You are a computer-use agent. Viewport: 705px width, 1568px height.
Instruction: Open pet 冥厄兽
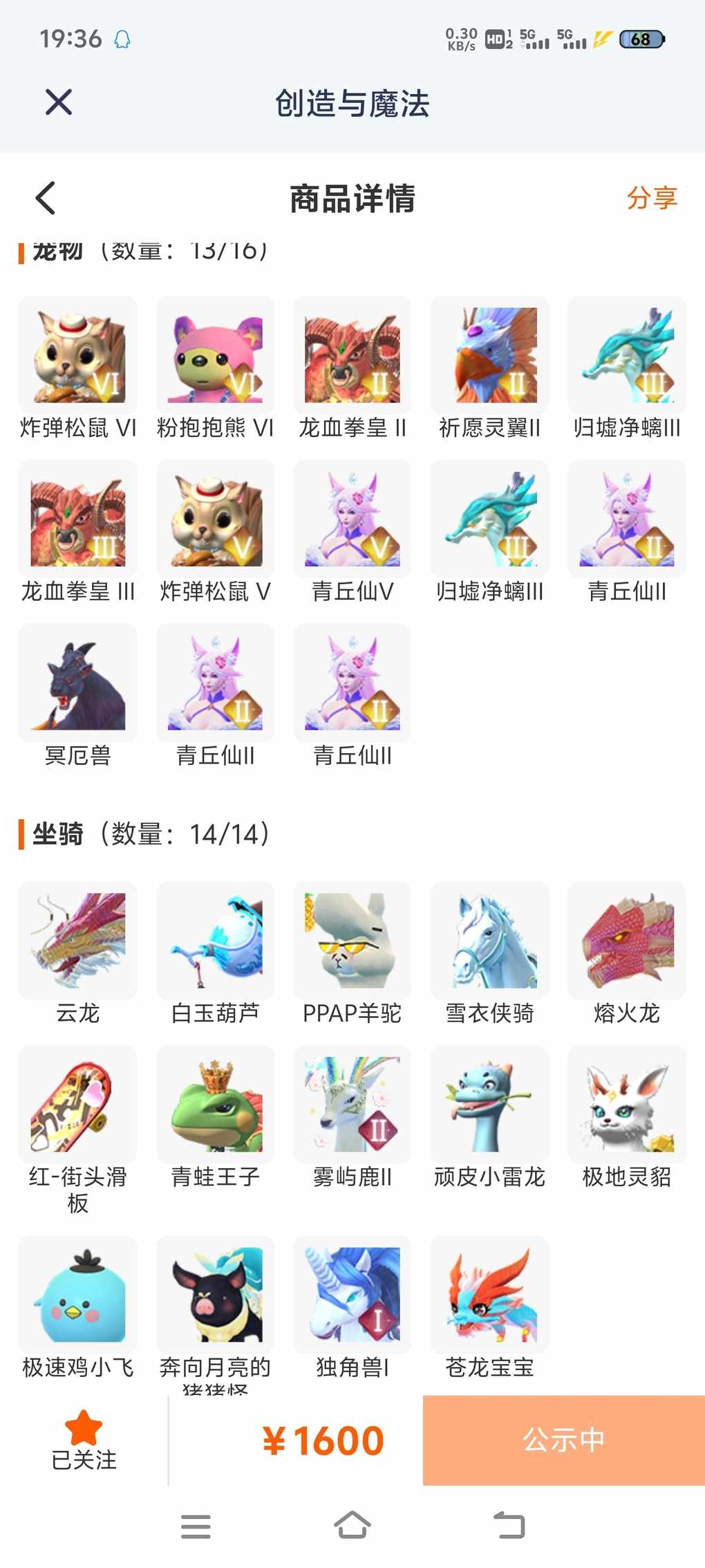[78, 683]
